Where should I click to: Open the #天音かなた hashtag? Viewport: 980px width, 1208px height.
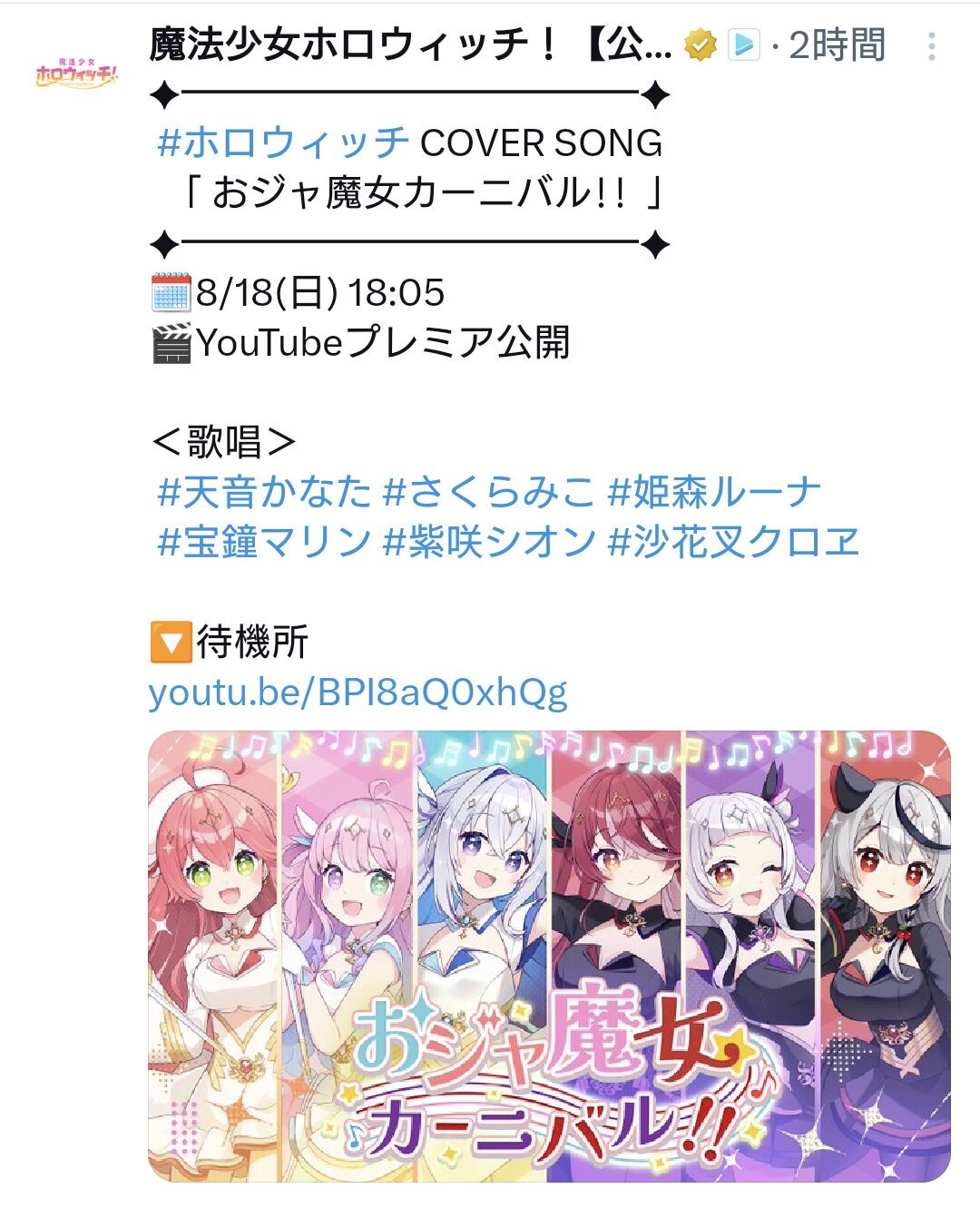pyautogui.click(x=264, y=492)
